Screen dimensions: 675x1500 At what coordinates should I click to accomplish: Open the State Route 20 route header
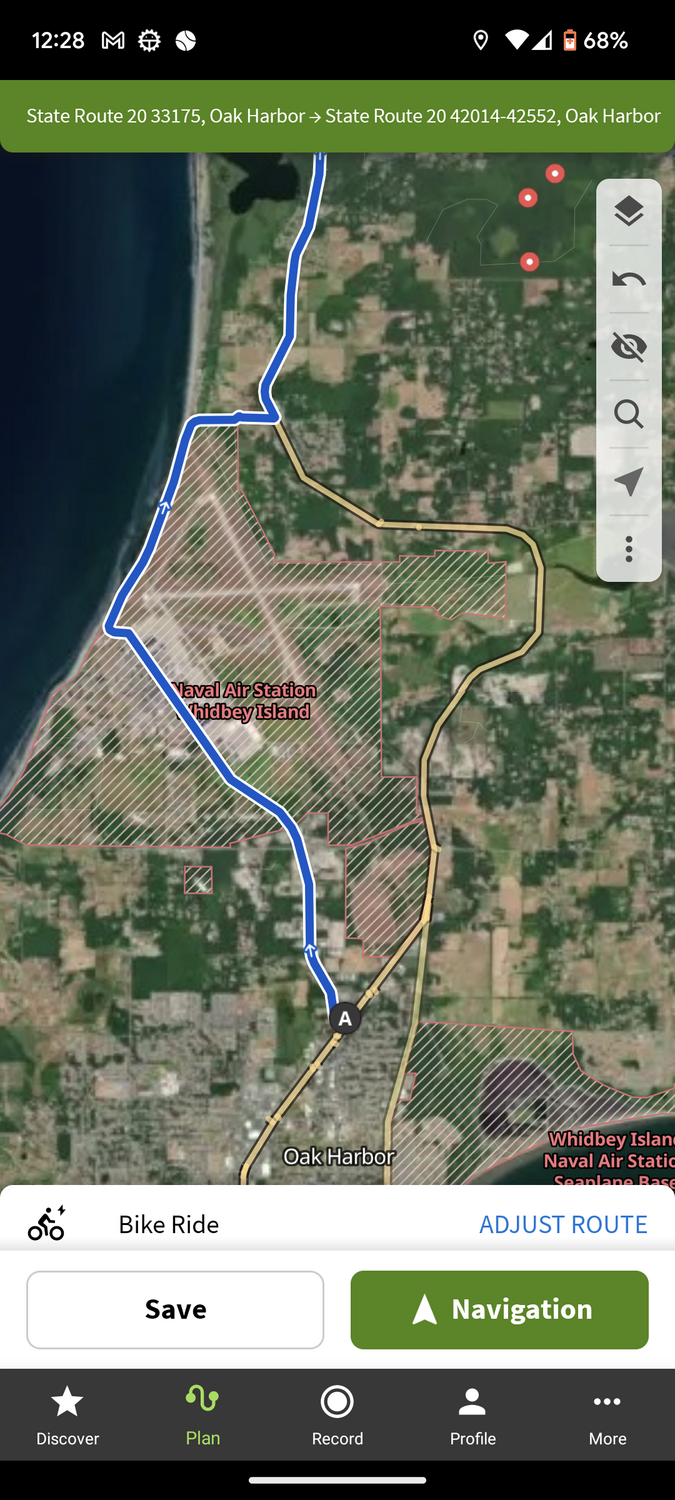pos(337,116)
